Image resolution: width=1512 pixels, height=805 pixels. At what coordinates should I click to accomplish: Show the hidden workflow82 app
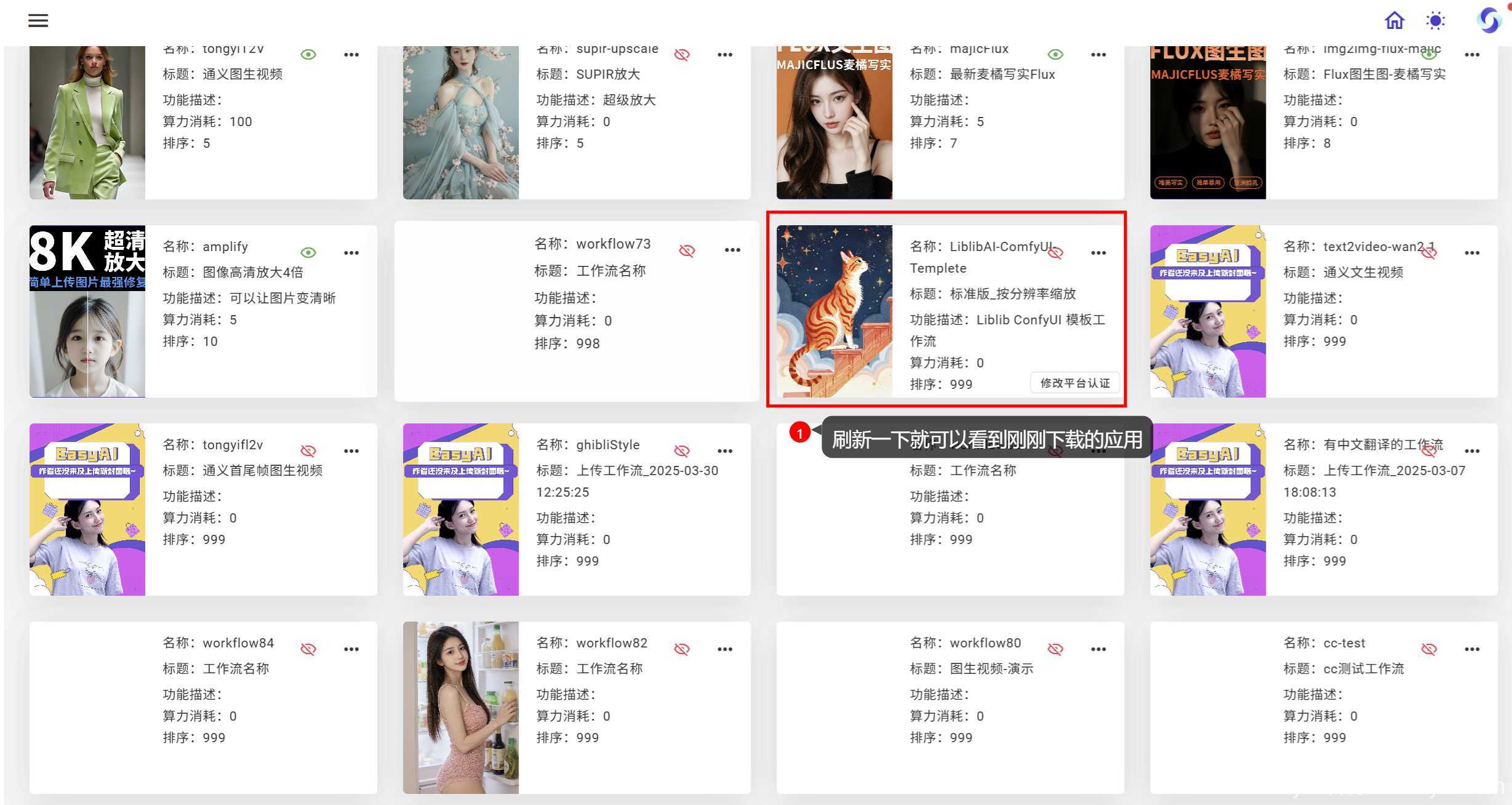(x=682, y=649)
